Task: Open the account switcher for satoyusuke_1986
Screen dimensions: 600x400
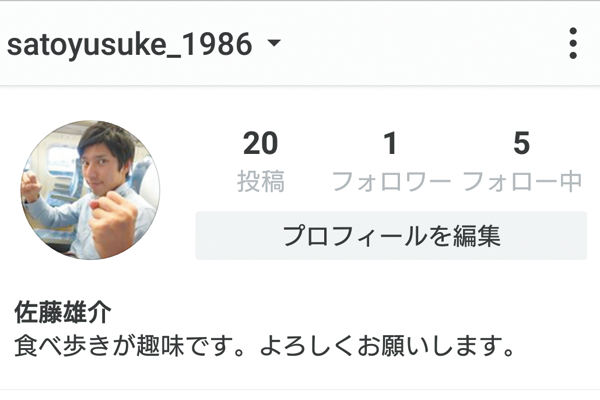Action: point(144,45)
